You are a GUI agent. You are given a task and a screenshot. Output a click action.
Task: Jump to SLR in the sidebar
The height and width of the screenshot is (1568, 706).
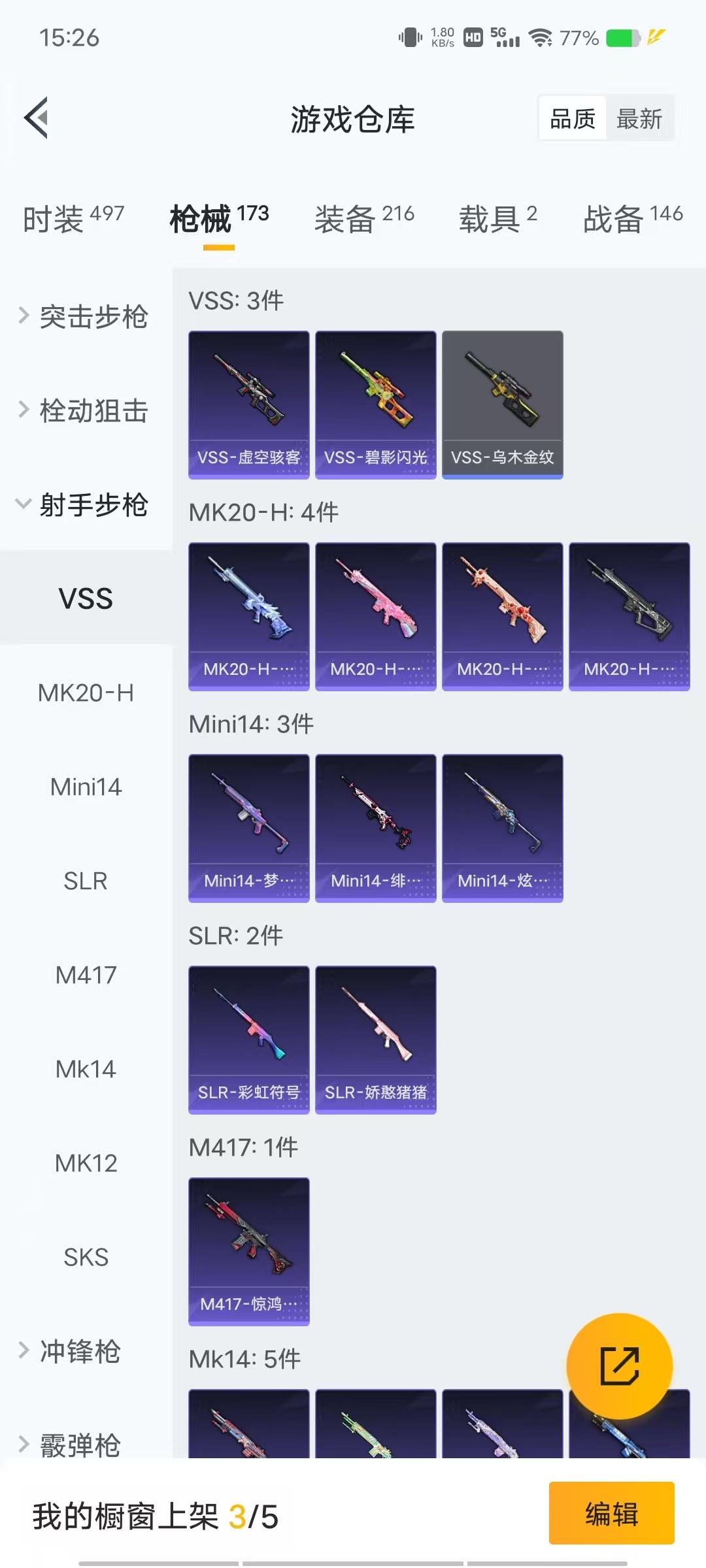point(86,881)
